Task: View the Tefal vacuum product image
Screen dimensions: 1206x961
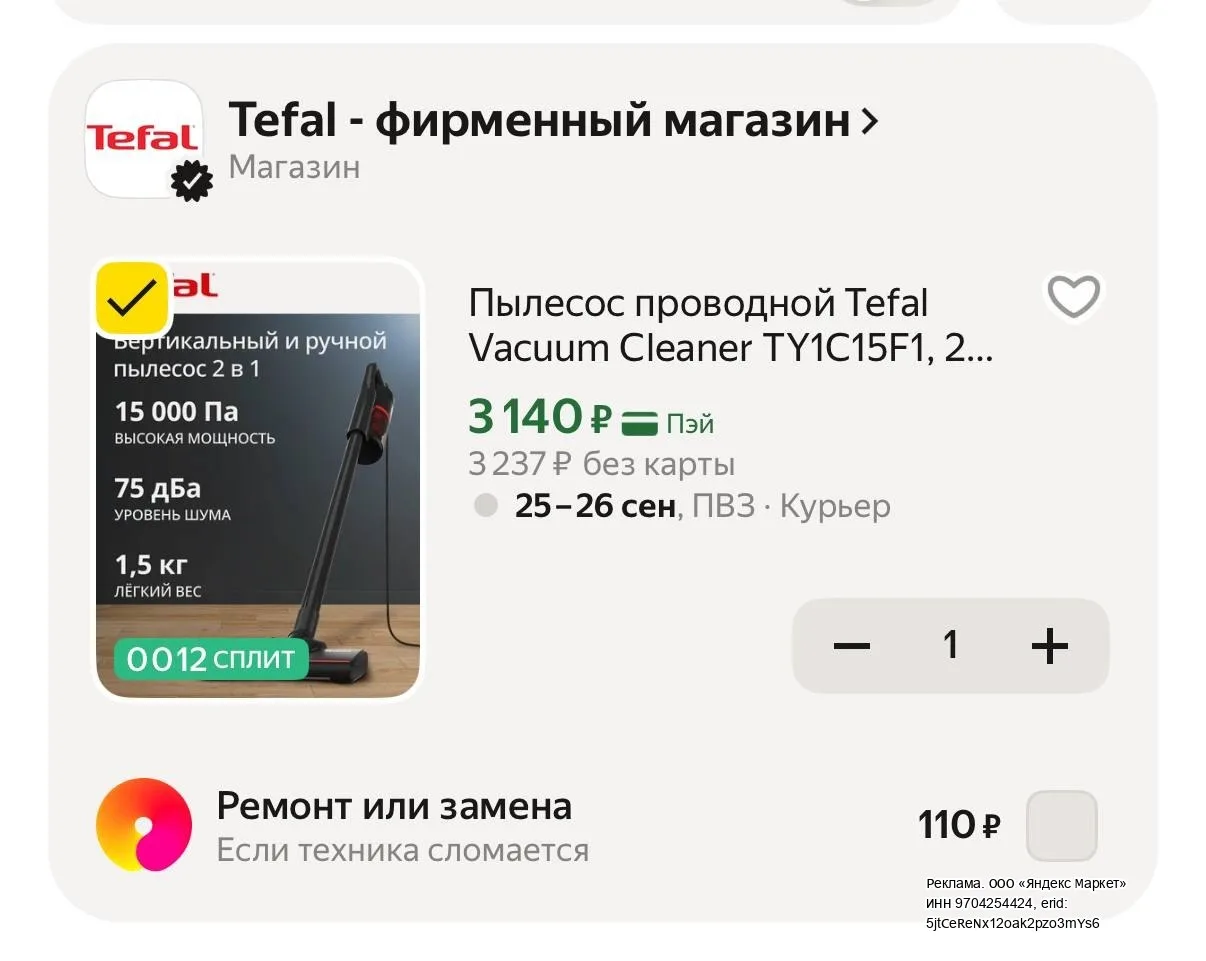Action: click(x=258, y=480)
